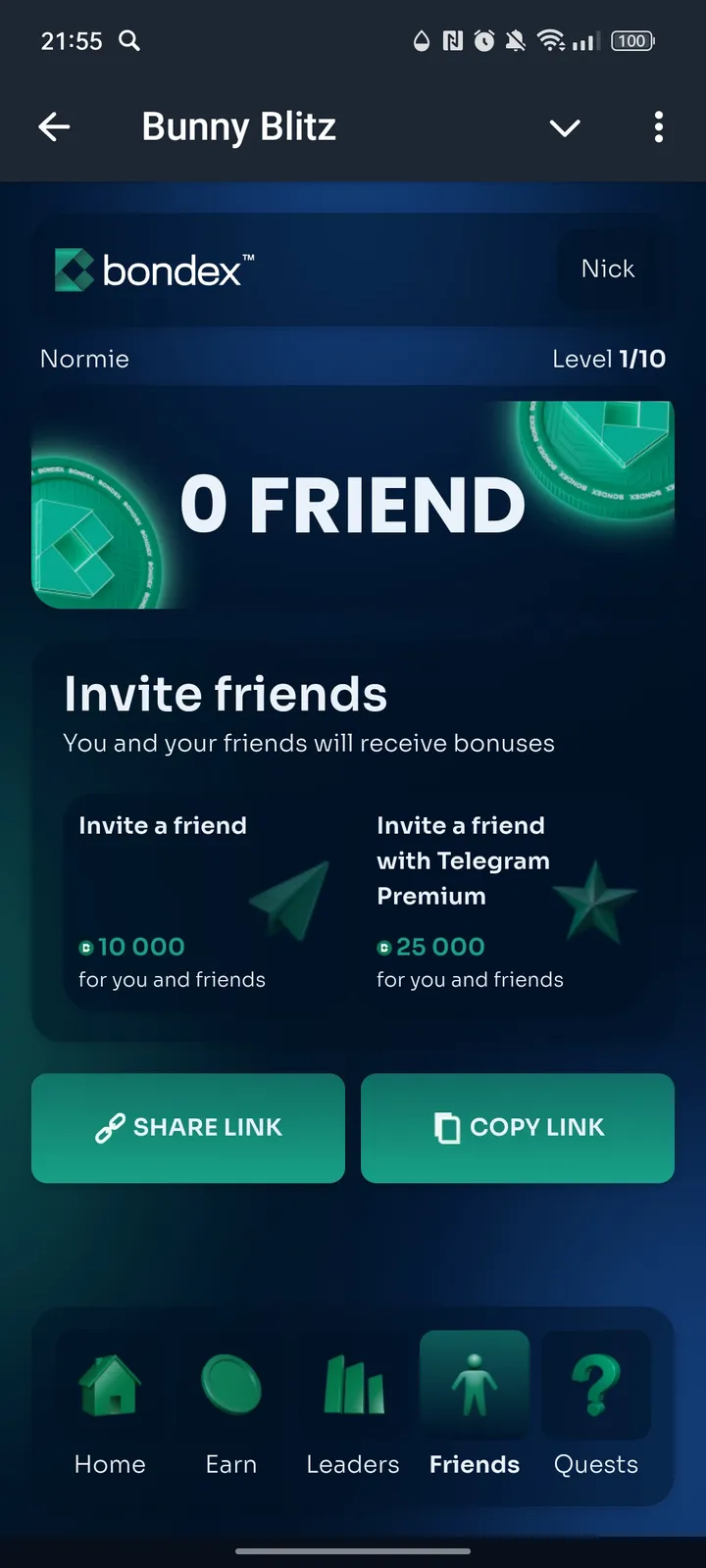Copy the invite link

pos(518,1127)
